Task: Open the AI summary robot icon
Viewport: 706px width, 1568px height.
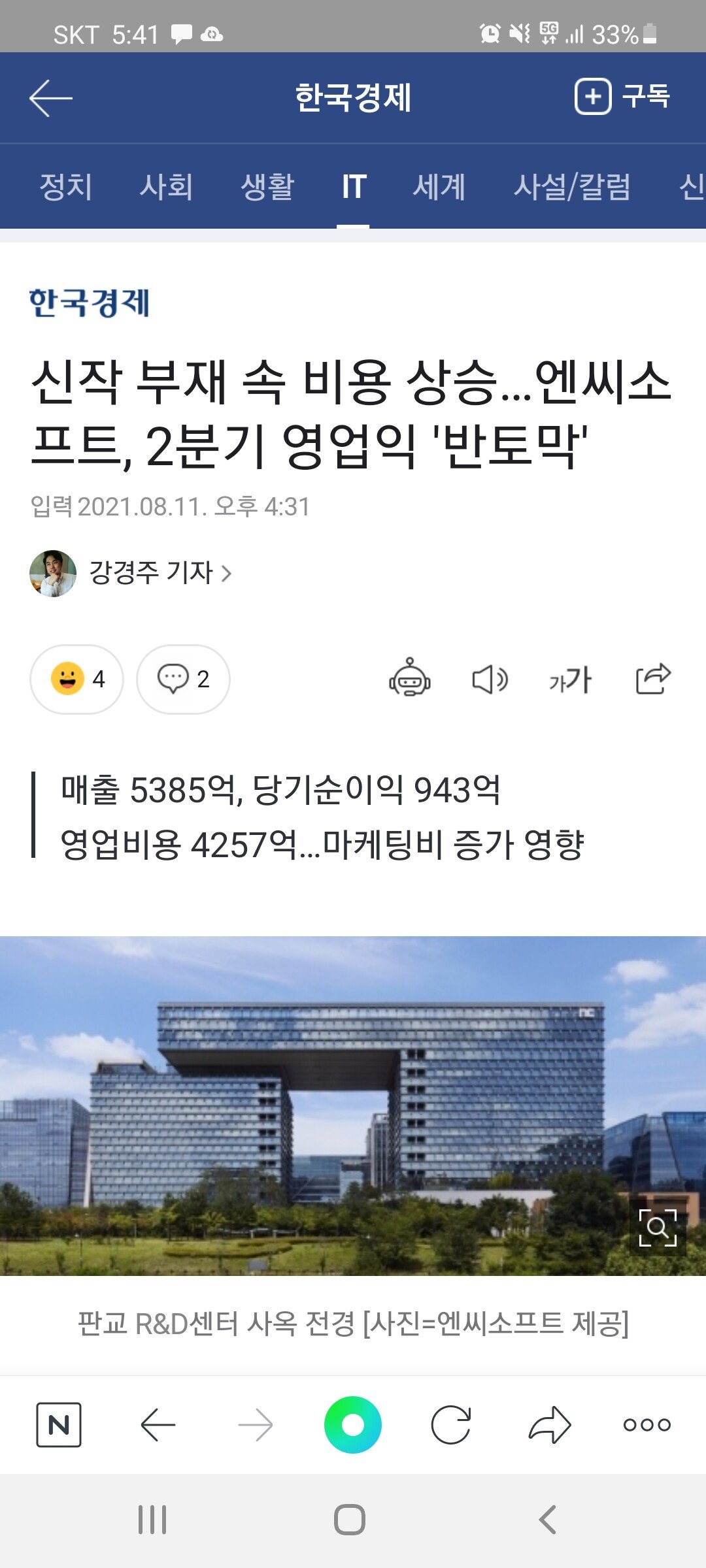Action: coord(410,678)
